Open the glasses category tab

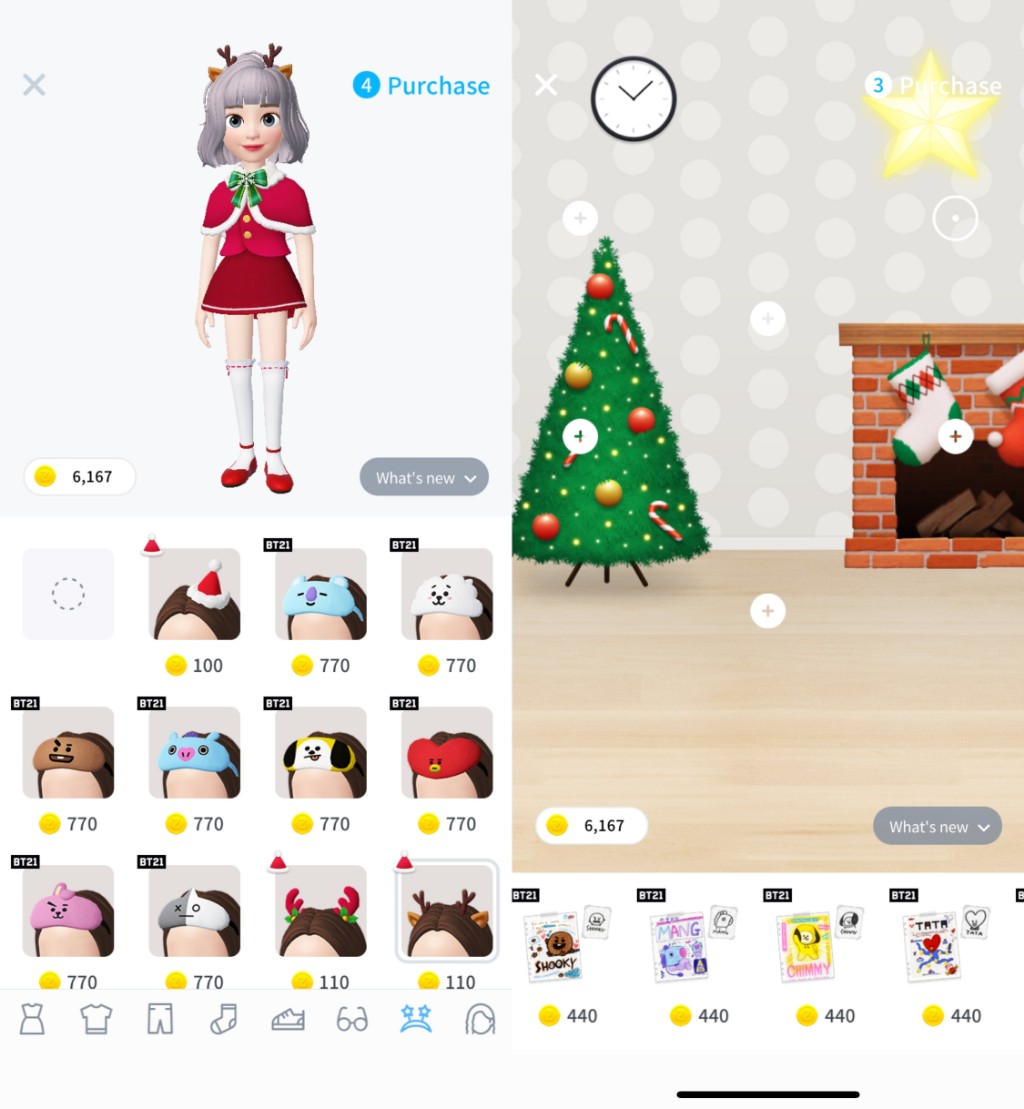[352, 1019]
